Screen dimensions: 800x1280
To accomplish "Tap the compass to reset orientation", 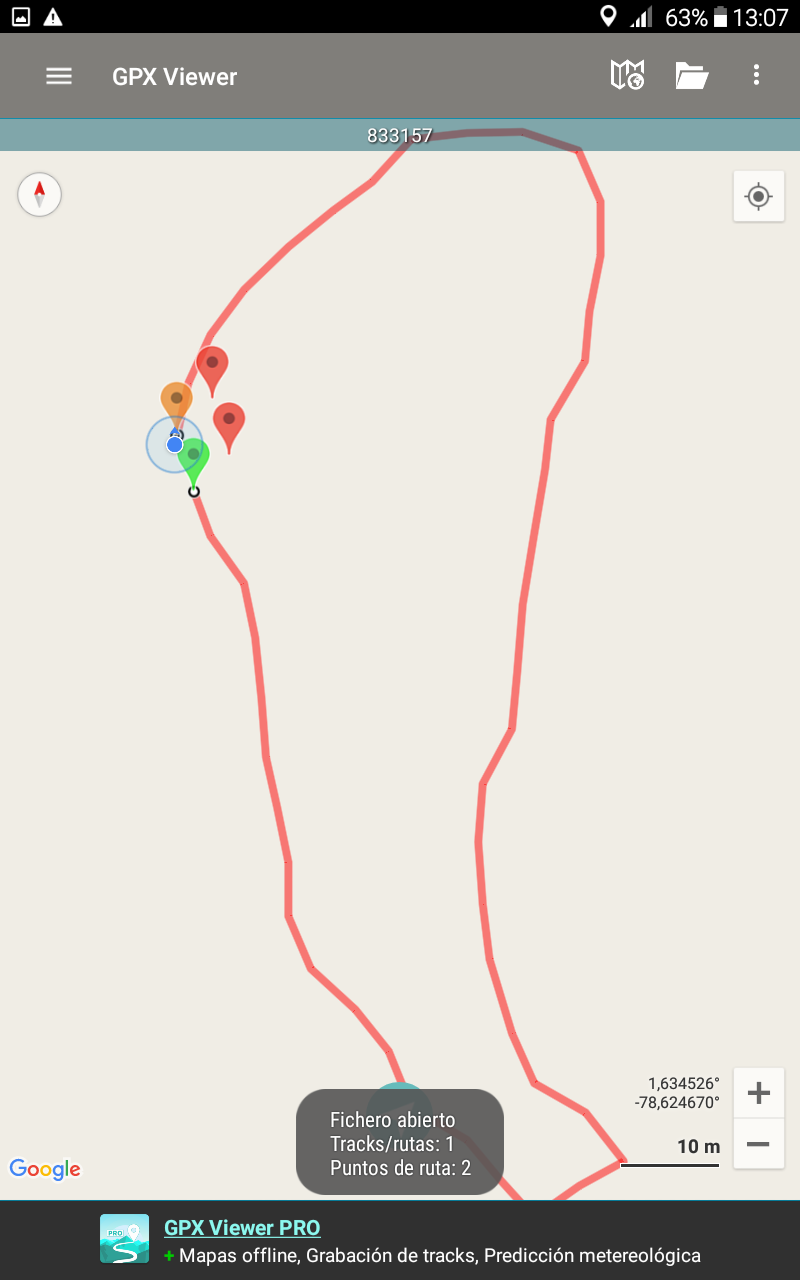I will pyautogui.click(x=40, y=194).
